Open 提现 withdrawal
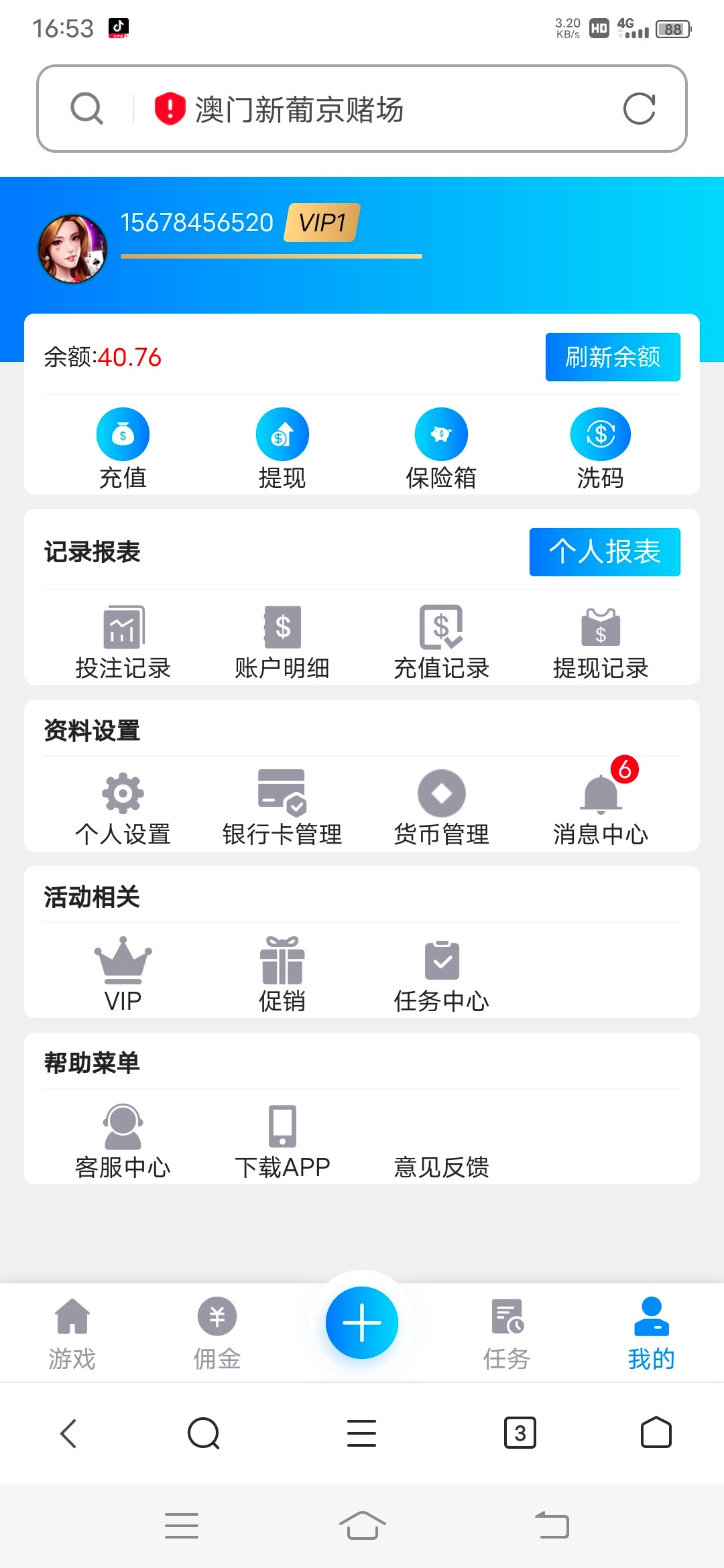 [282, 449]
